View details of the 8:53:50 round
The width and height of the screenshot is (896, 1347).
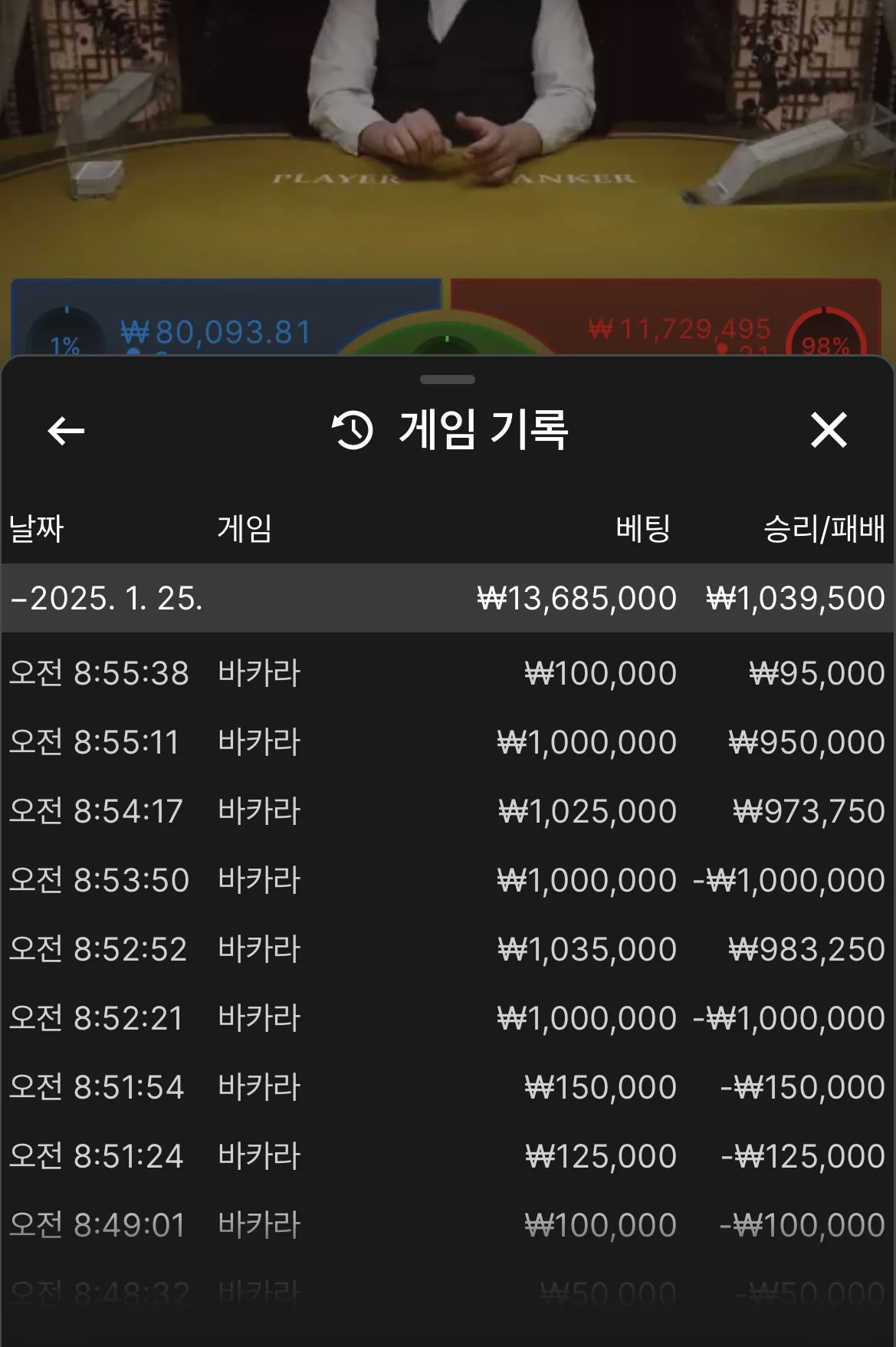point(448,880)
